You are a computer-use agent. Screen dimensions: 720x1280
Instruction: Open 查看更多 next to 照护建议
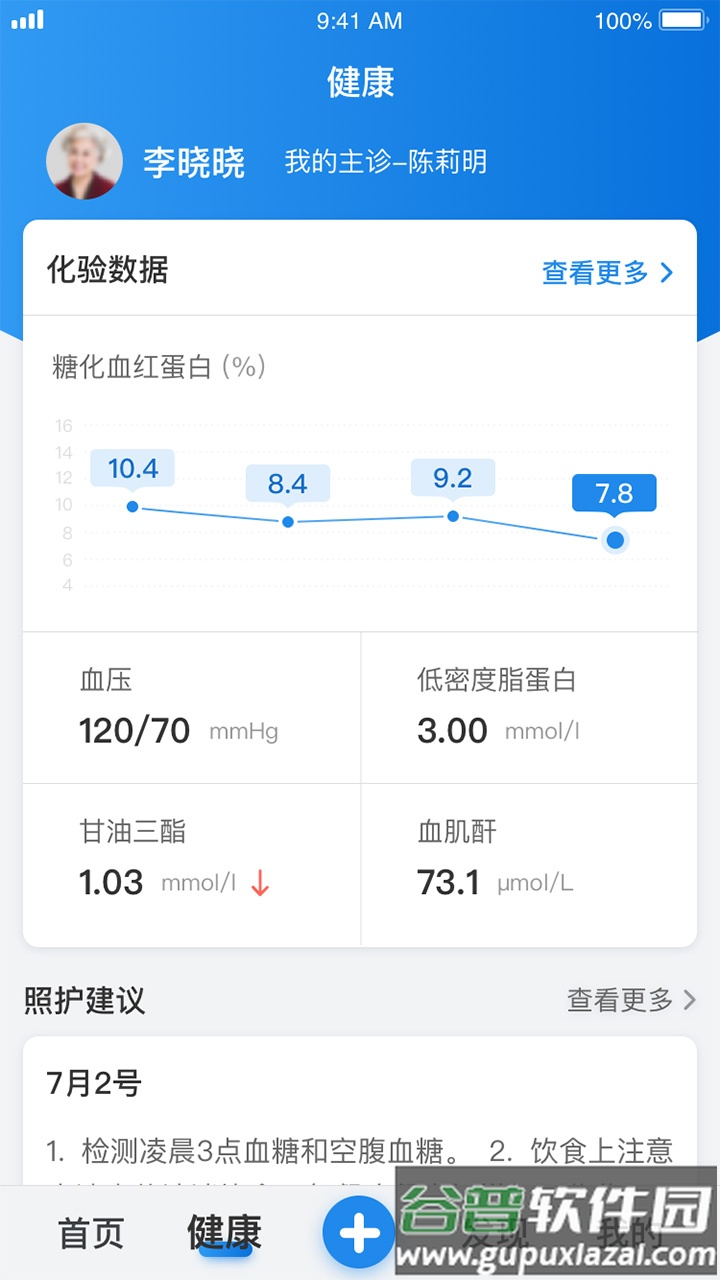622,1000
